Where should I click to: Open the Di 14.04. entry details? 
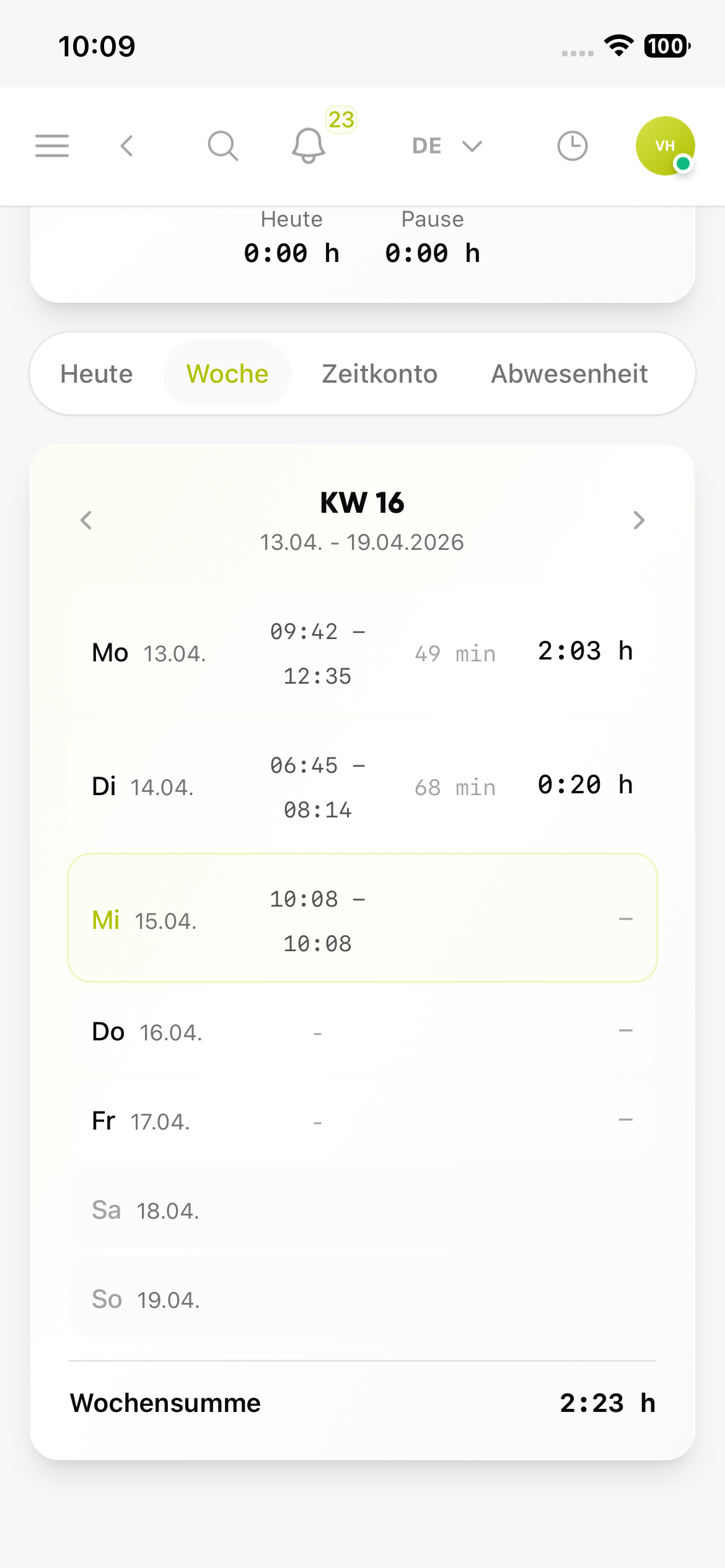[x=362, y=785]
